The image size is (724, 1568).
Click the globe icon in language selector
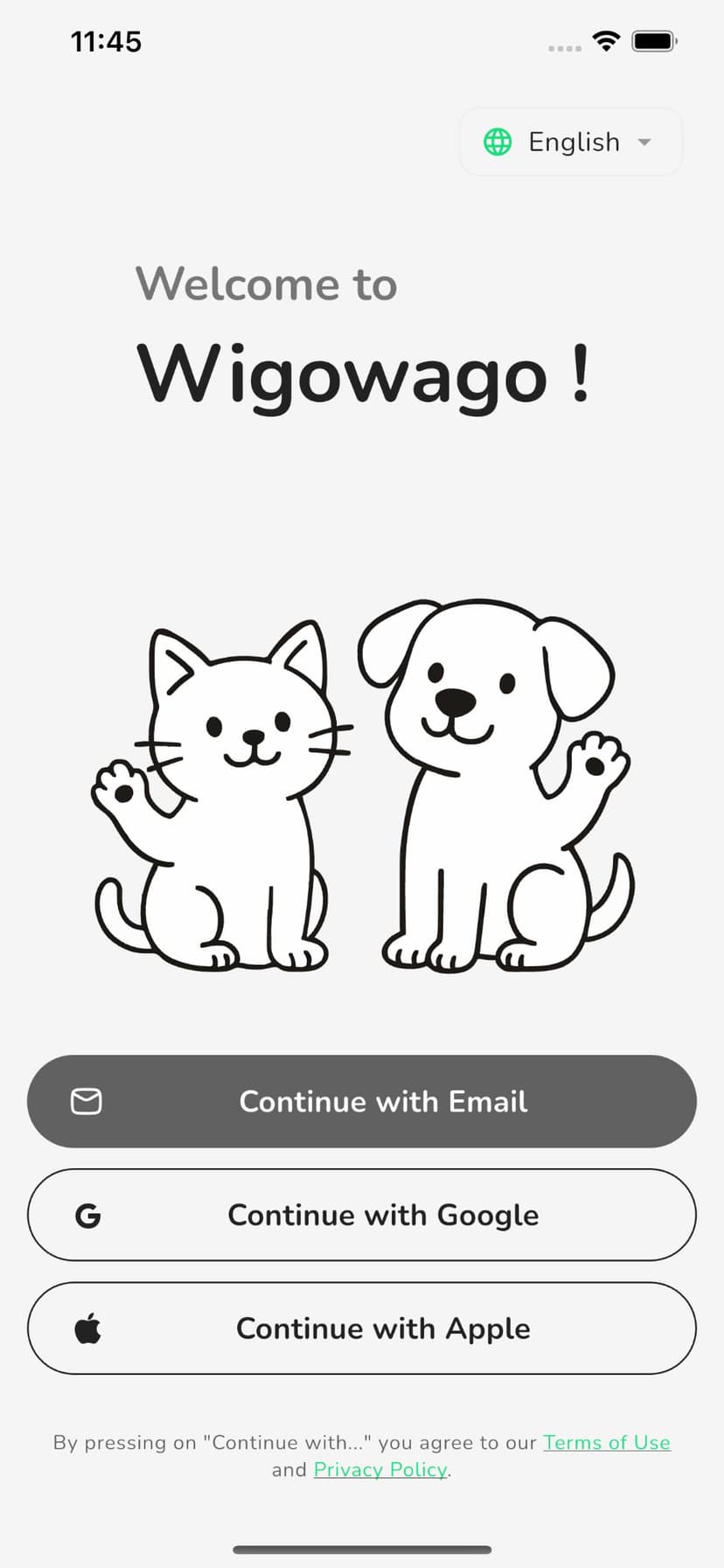tap(498, 142)
